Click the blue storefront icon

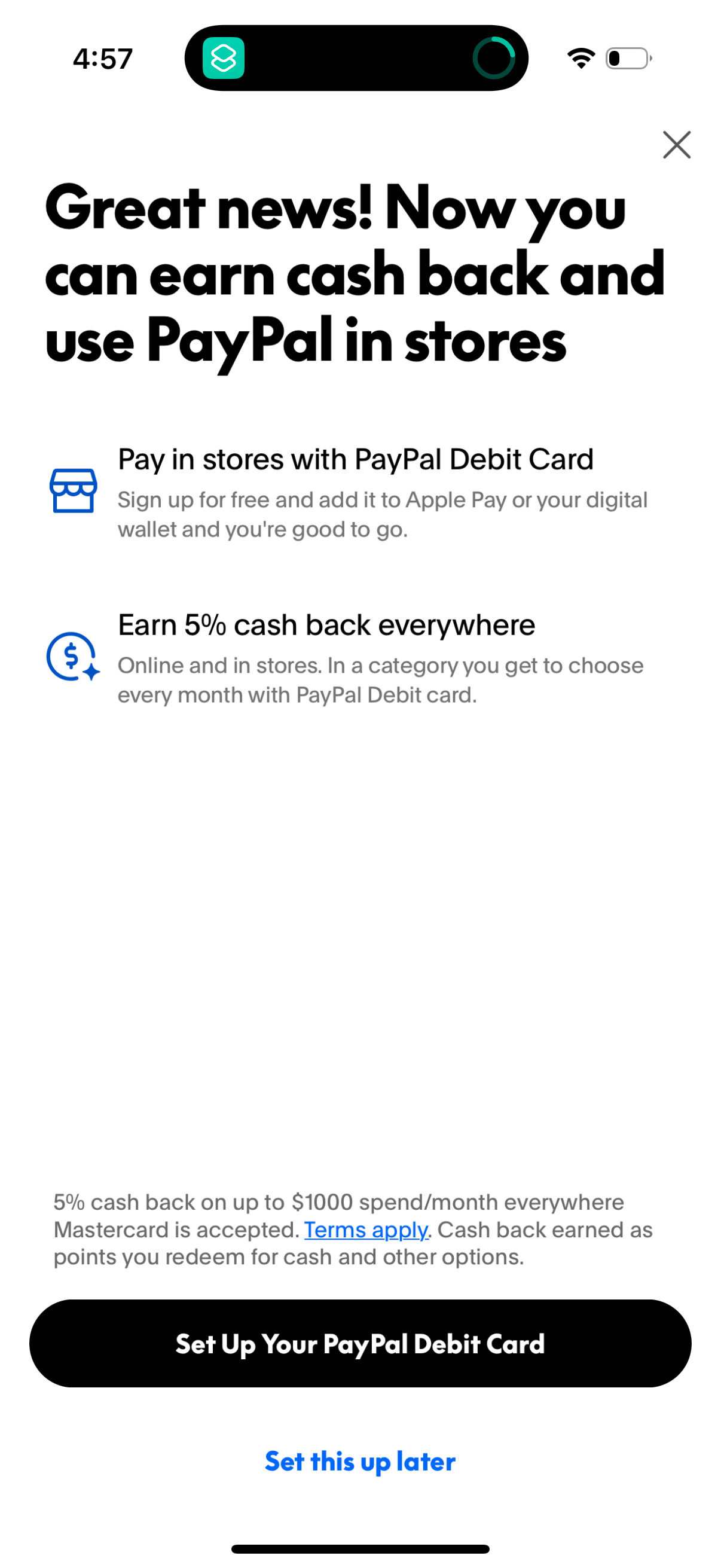(72, 490)
